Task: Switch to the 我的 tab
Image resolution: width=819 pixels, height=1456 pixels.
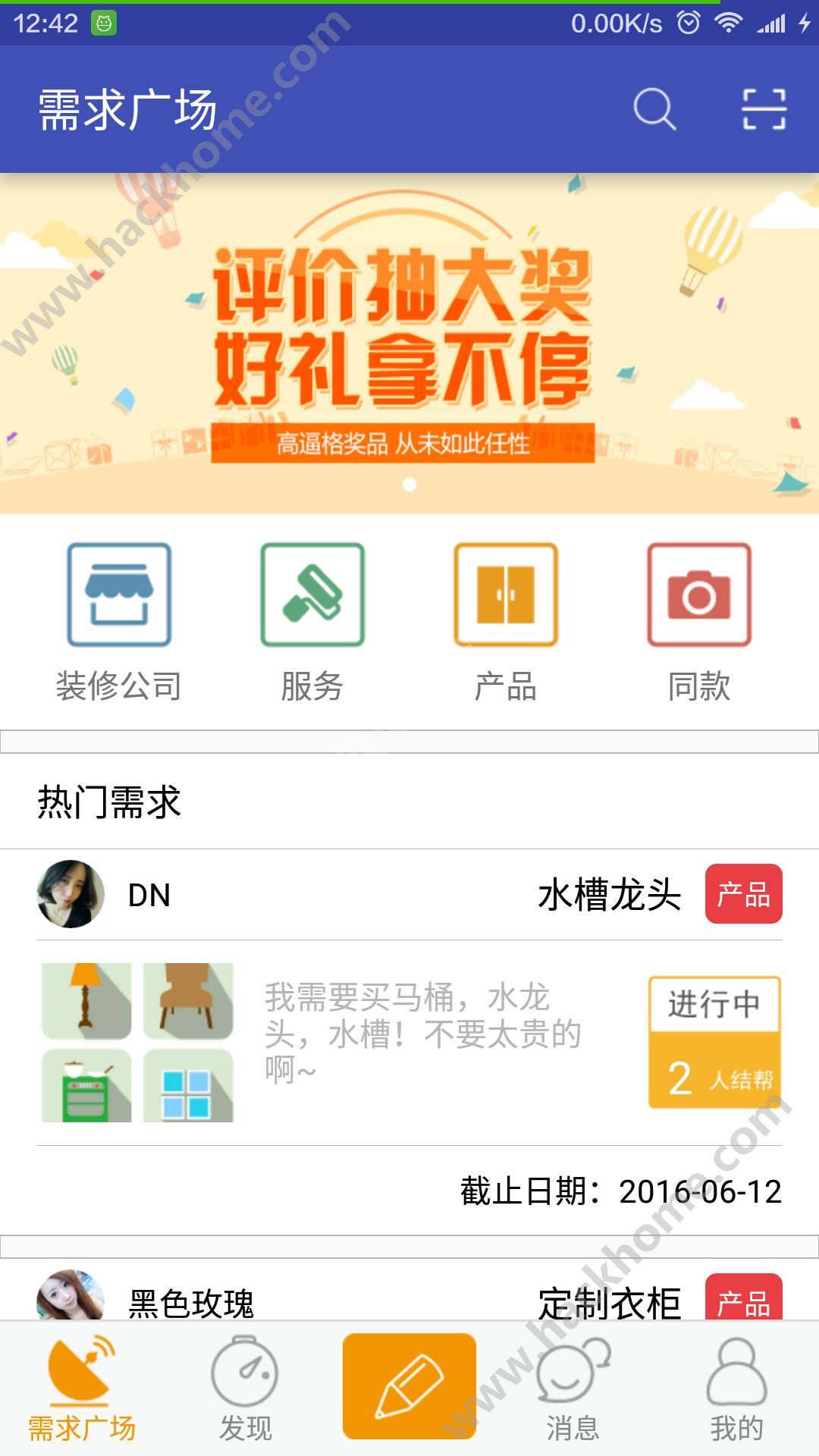Action: [736, 1389]
